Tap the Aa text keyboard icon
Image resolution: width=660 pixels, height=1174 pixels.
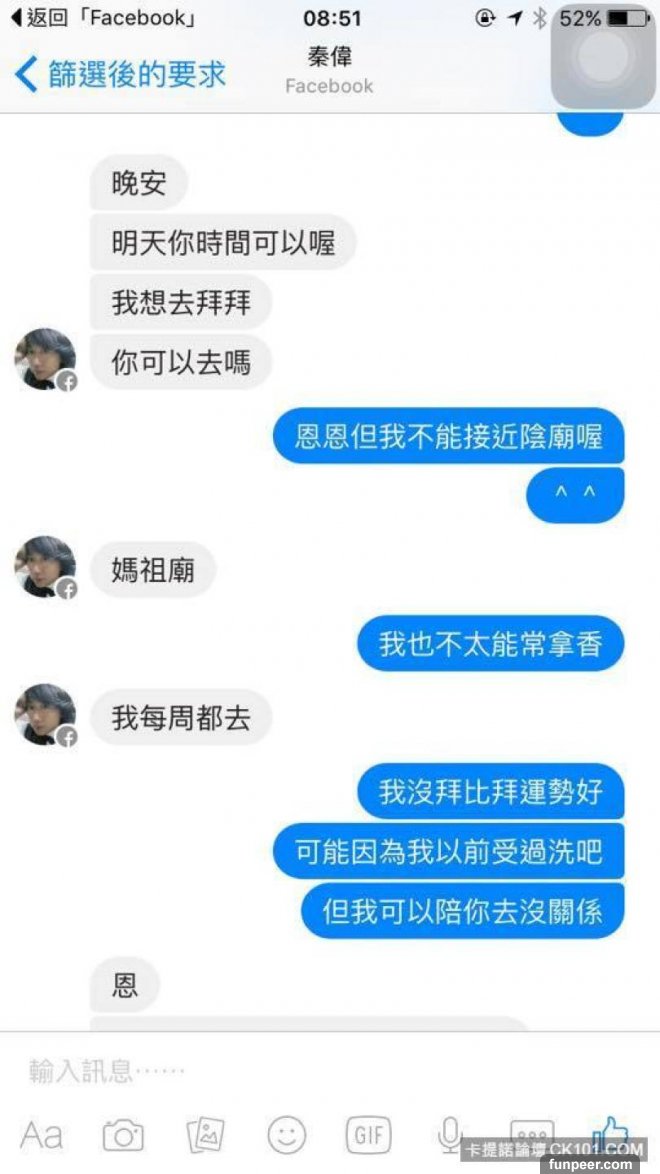(x=41, y=1135)
